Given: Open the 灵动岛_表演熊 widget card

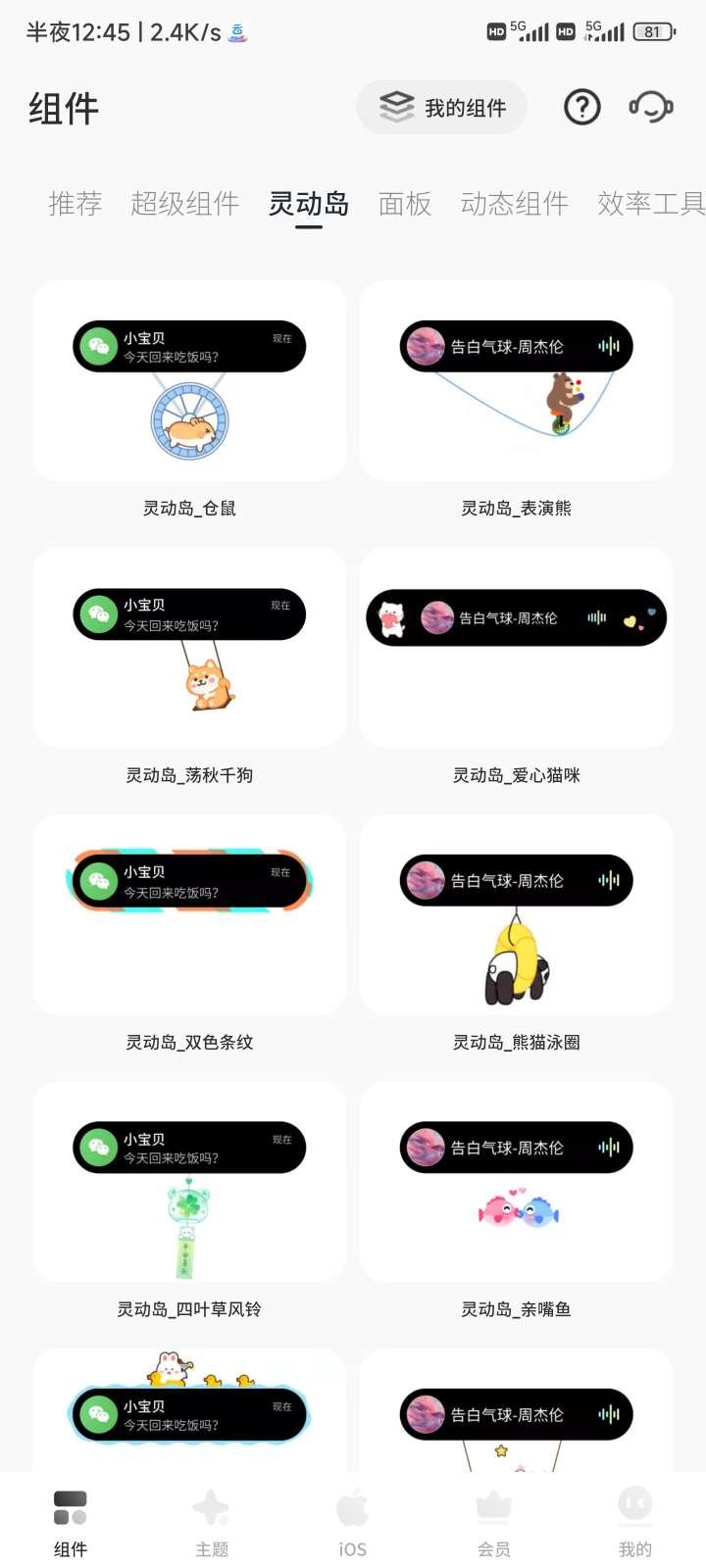Looking at the screenshot, I should point(516,382).
